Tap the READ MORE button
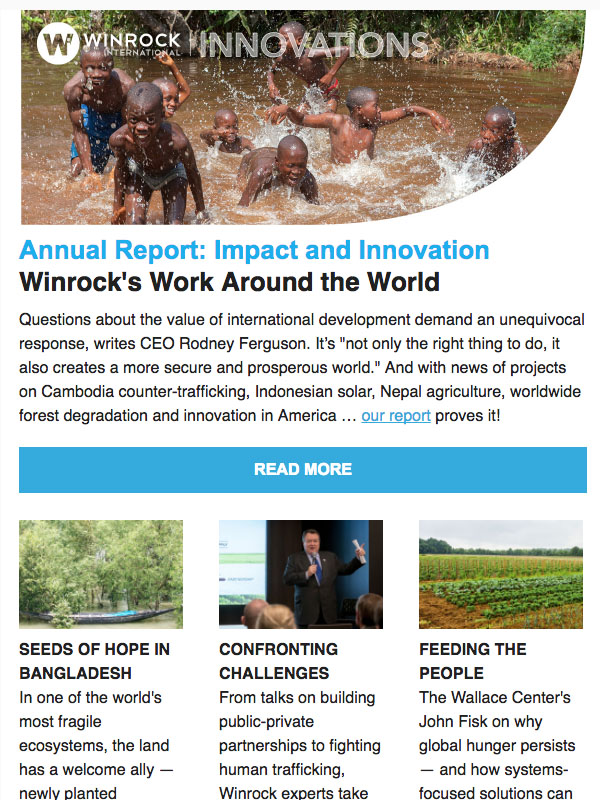The width and height of the screenshot is (600, 800). 301,469
